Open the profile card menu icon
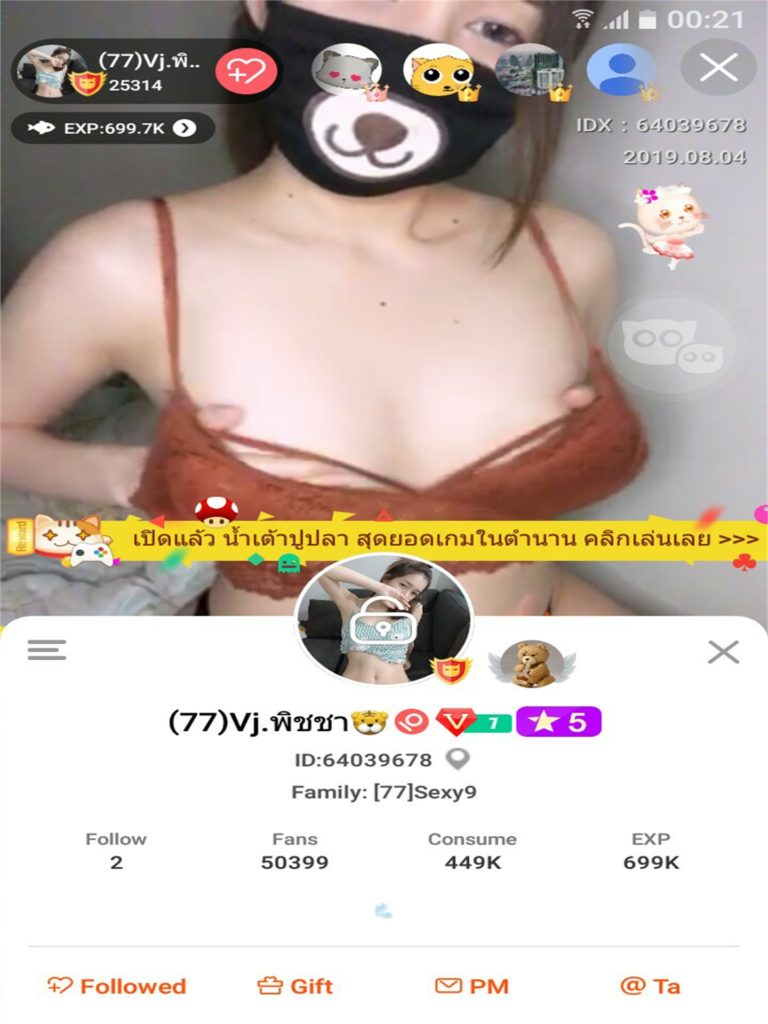The width and height of the screenshot is (768, 1024). 46,650
